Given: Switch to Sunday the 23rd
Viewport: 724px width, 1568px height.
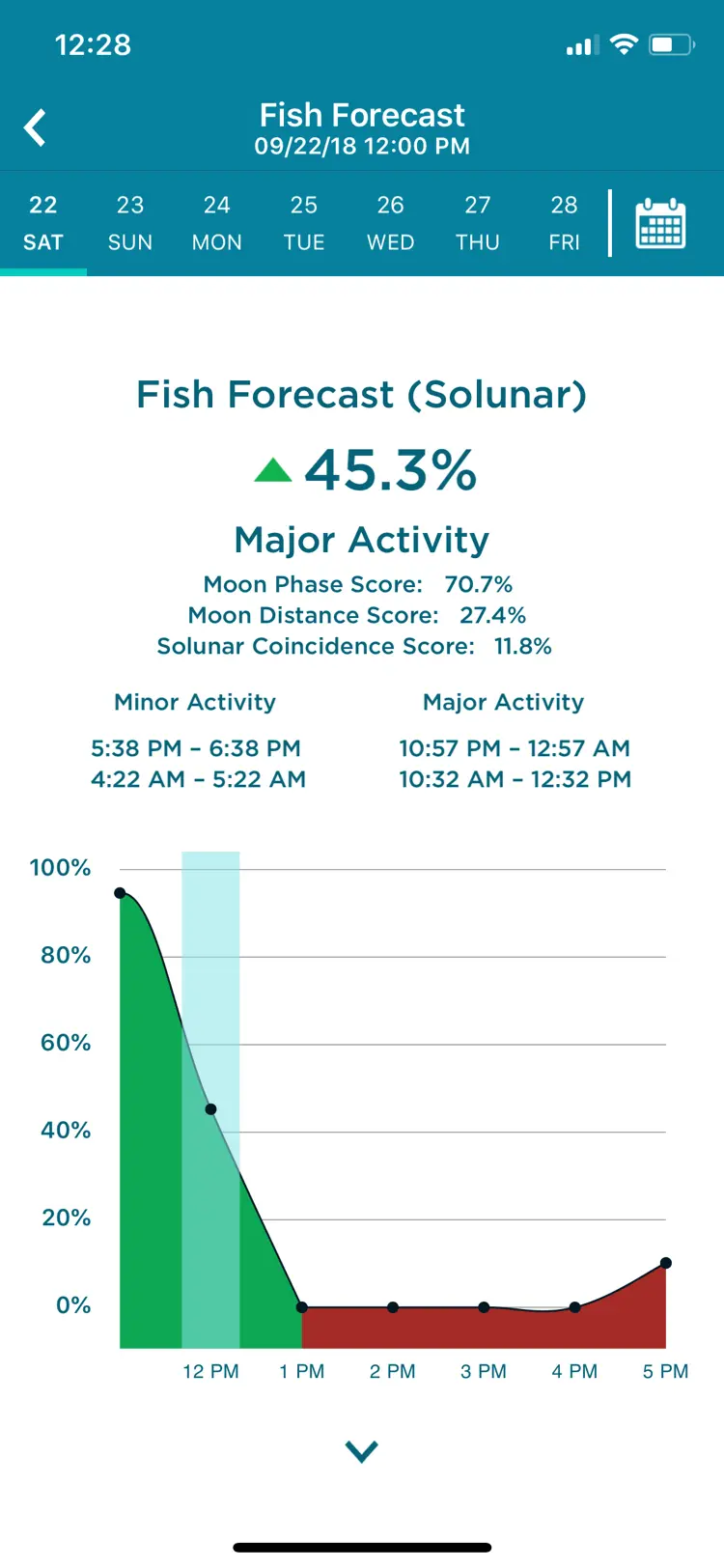Looking at the screenshot, I should pyautogui.click(x=130, y=223).
